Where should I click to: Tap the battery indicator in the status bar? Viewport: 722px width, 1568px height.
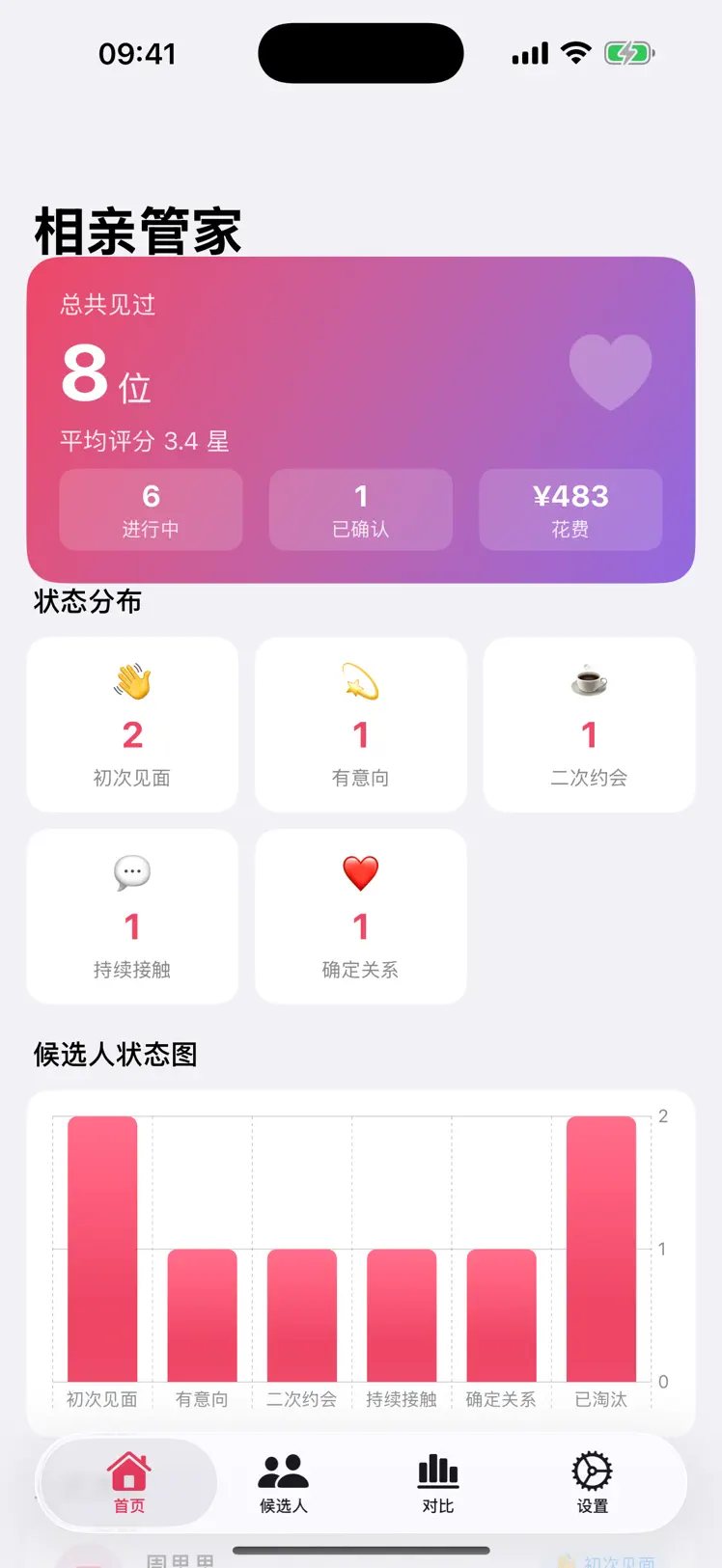(627, 53)
